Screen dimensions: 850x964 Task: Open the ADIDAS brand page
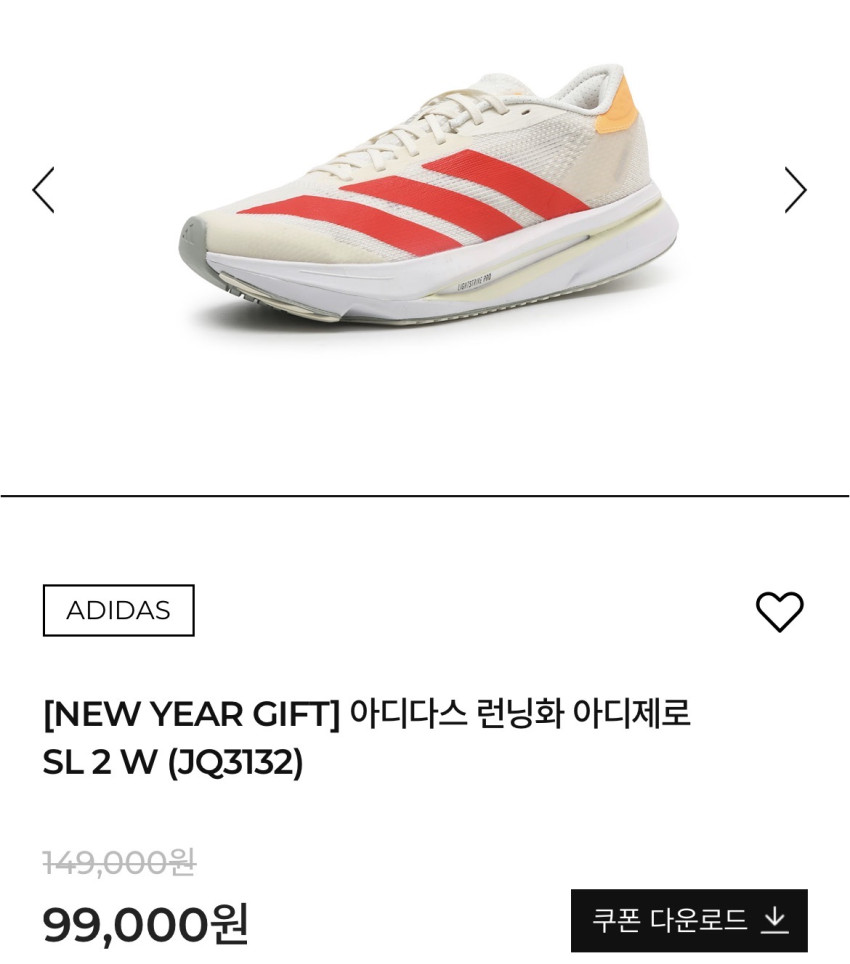point(118,610)
